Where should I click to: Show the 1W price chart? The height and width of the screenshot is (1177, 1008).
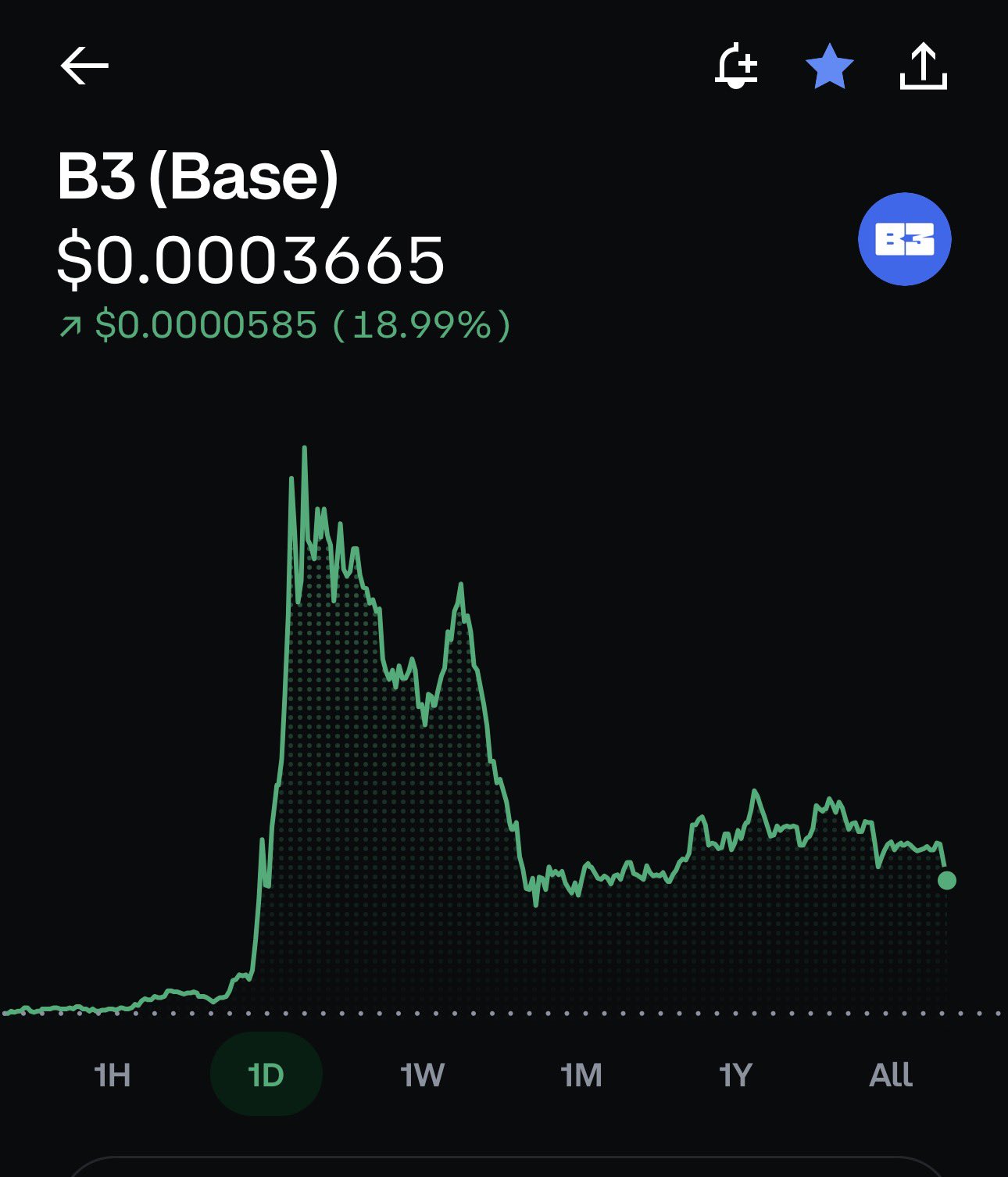click(x=422, y=1075)
